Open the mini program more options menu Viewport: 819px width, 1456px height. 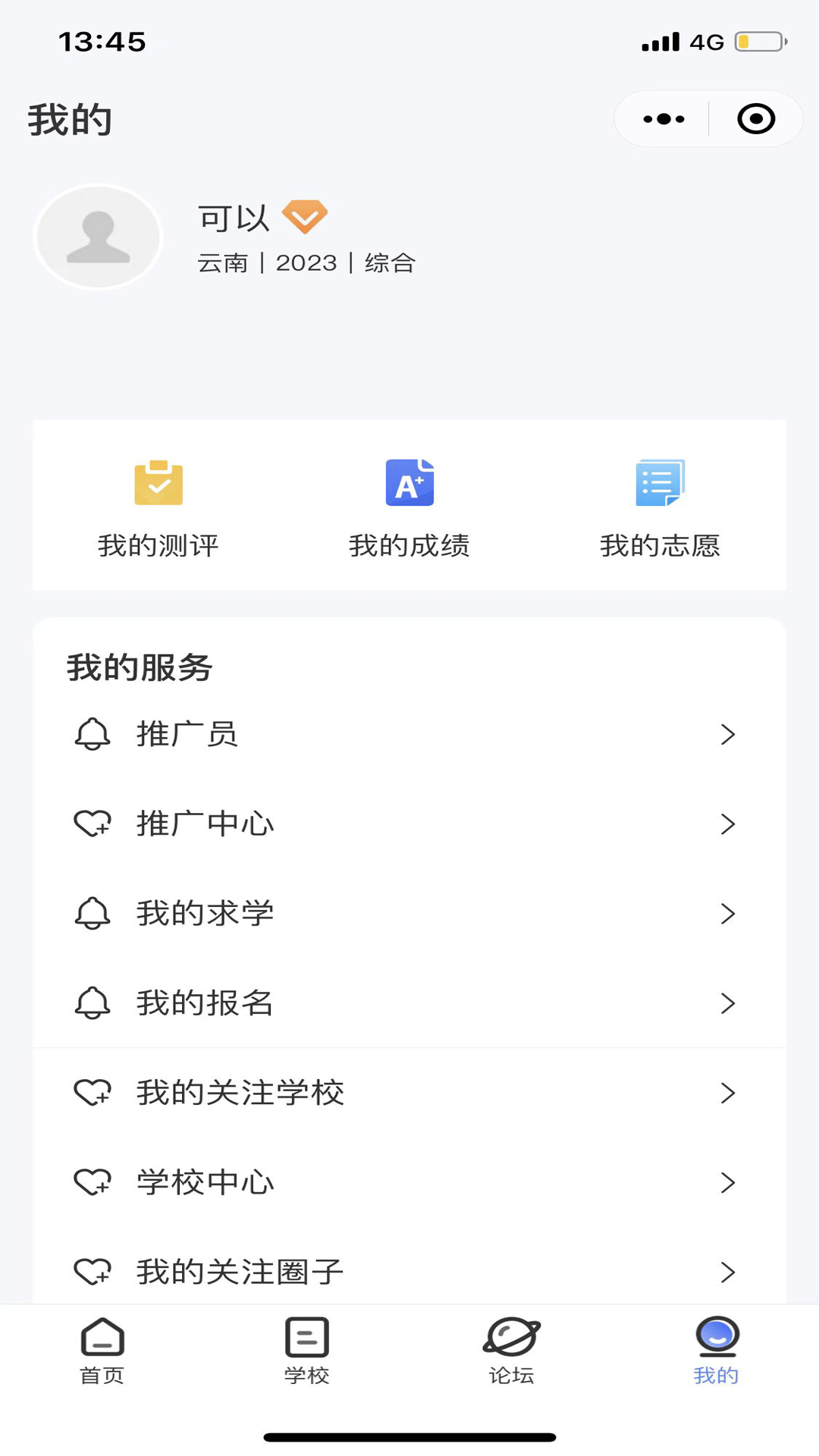coord(664,119)
